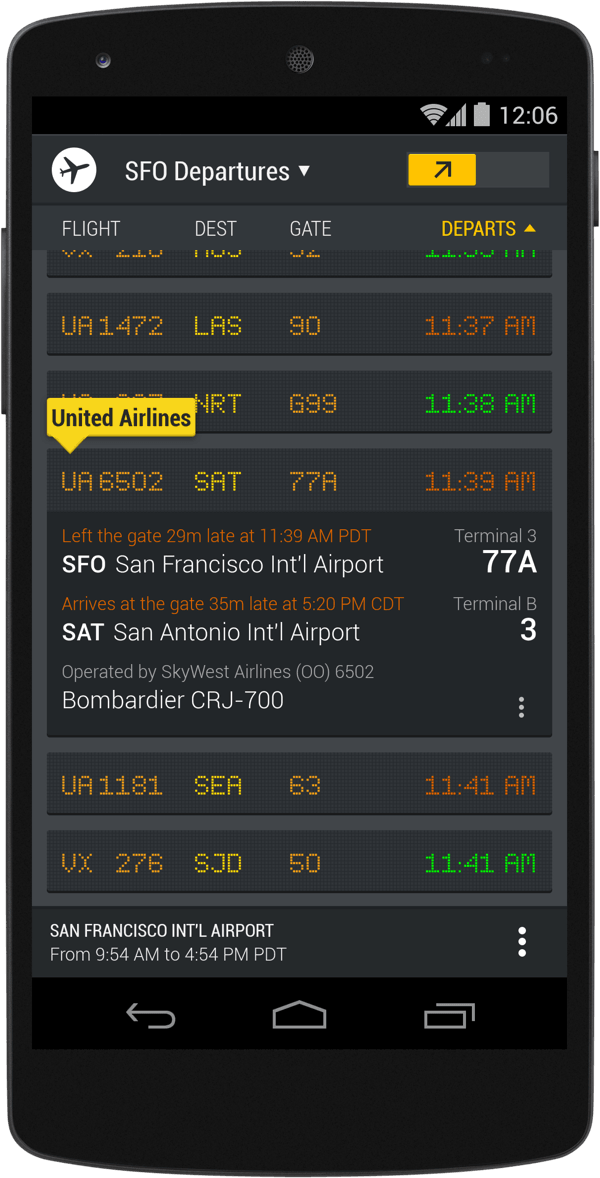Collapse the UA 6502 SAT row
The width and height of the screenshot is (600, 1178).
[x=300, y=481]
